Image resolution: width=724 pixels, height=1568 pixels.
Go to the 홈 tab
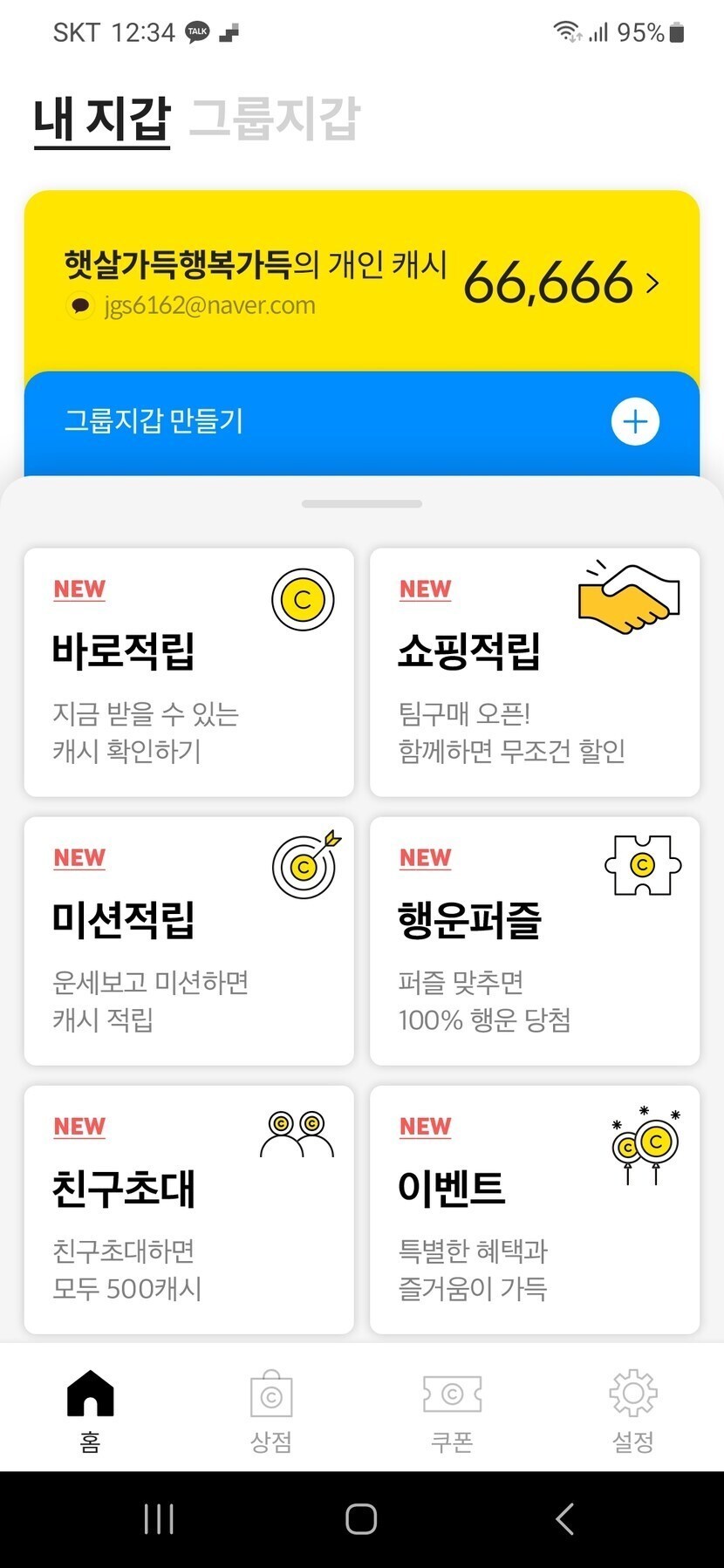(x=91, y=1409)
